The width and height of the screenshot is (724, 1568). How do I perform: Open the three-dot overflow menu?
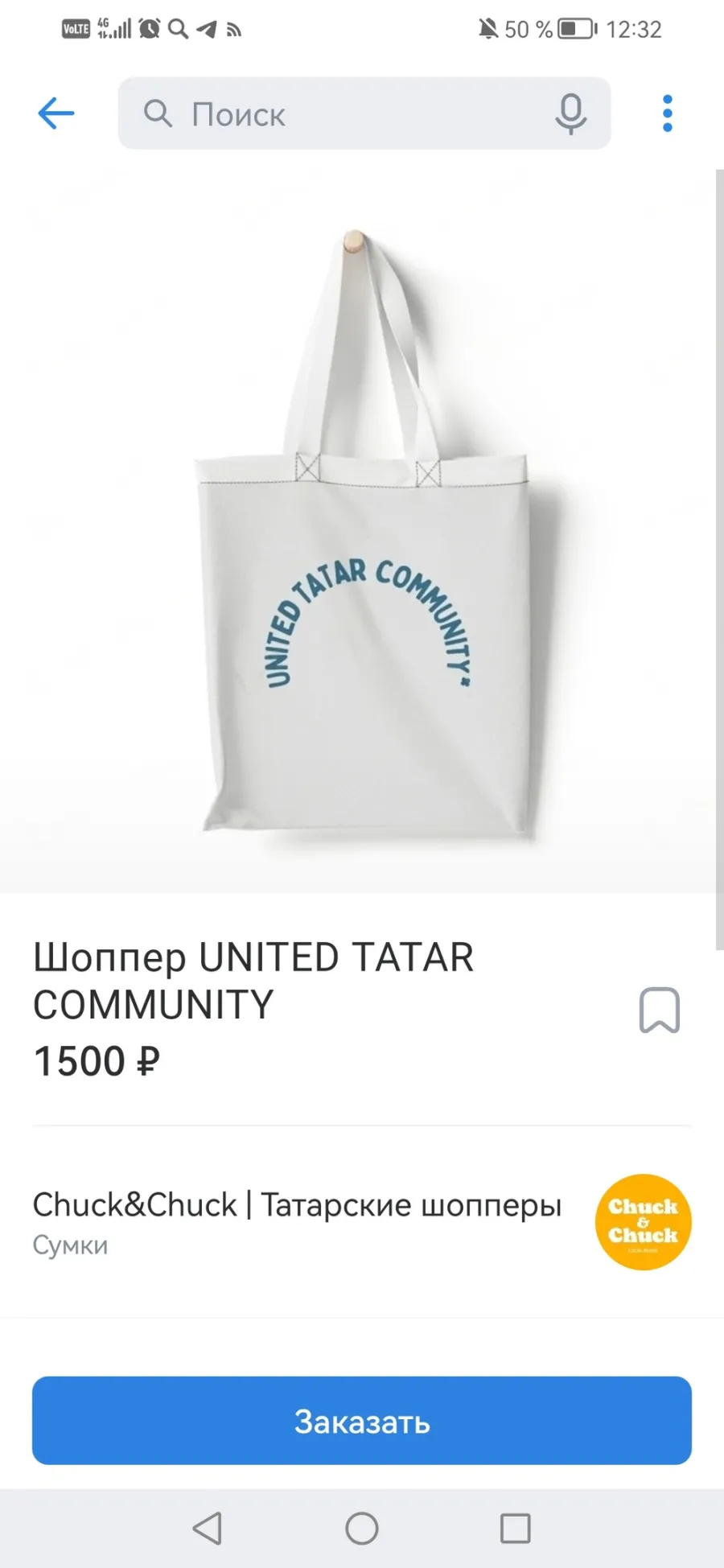pos(667,113)
